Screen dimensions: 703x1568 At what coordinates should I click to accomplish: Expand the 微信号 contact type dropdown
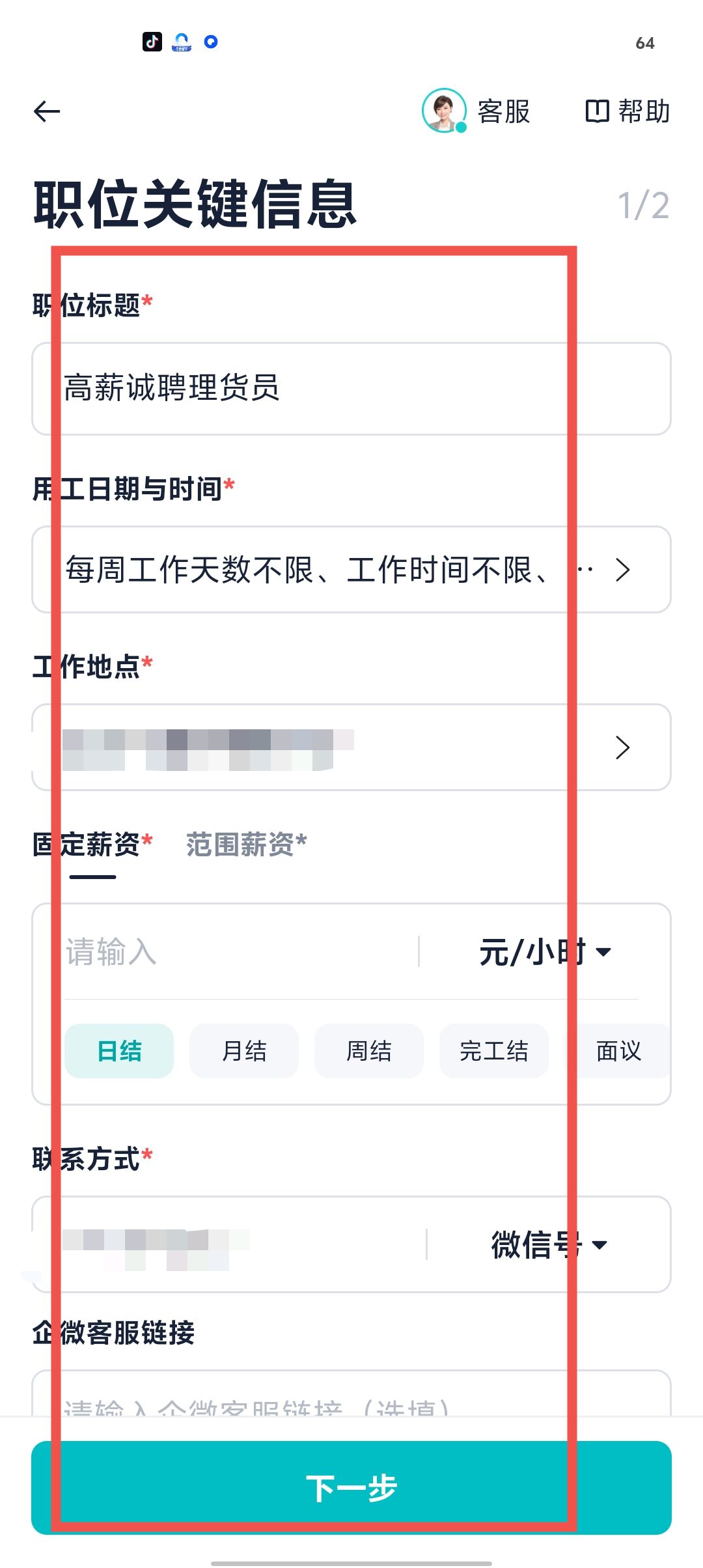[549, 1244]
